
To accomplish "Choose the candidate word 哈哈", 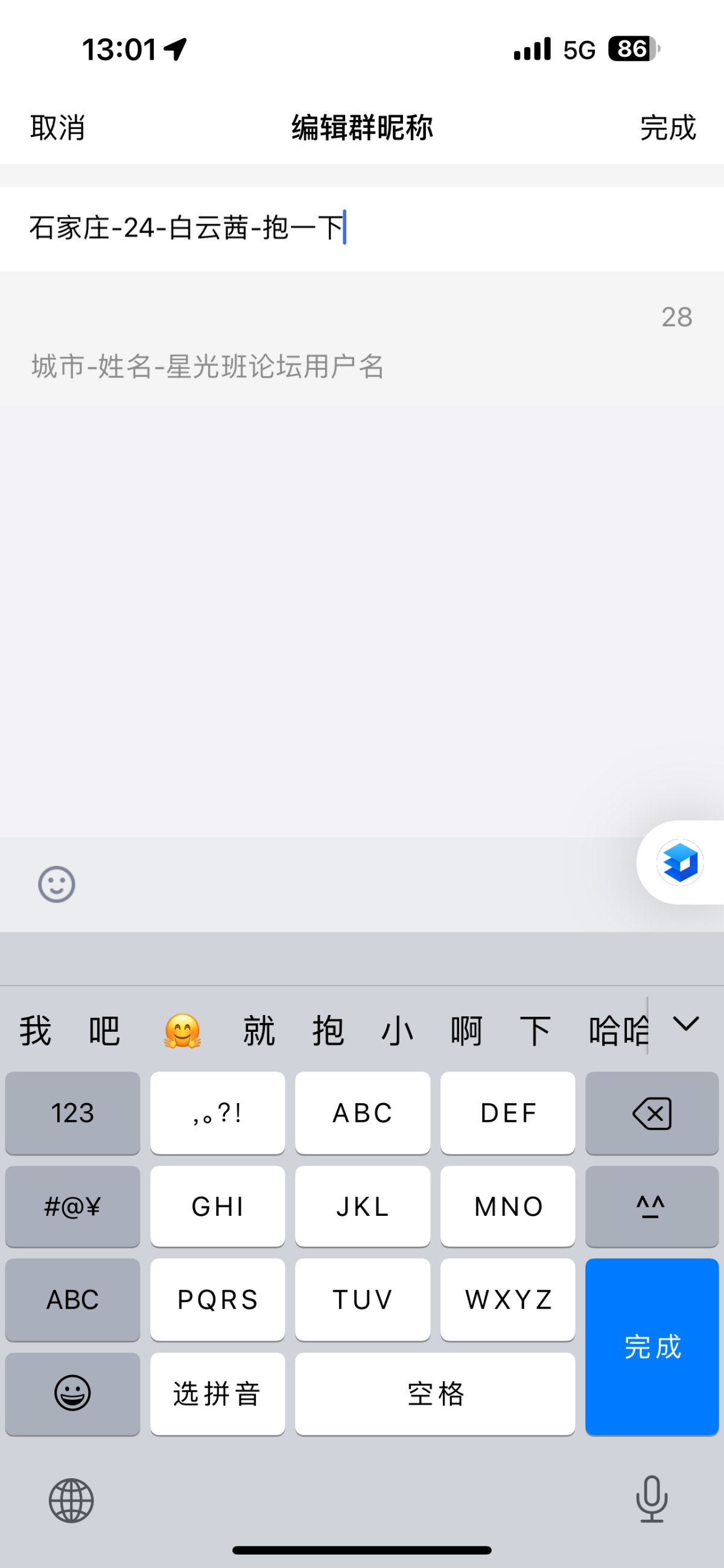I will tap(616, 1031).
